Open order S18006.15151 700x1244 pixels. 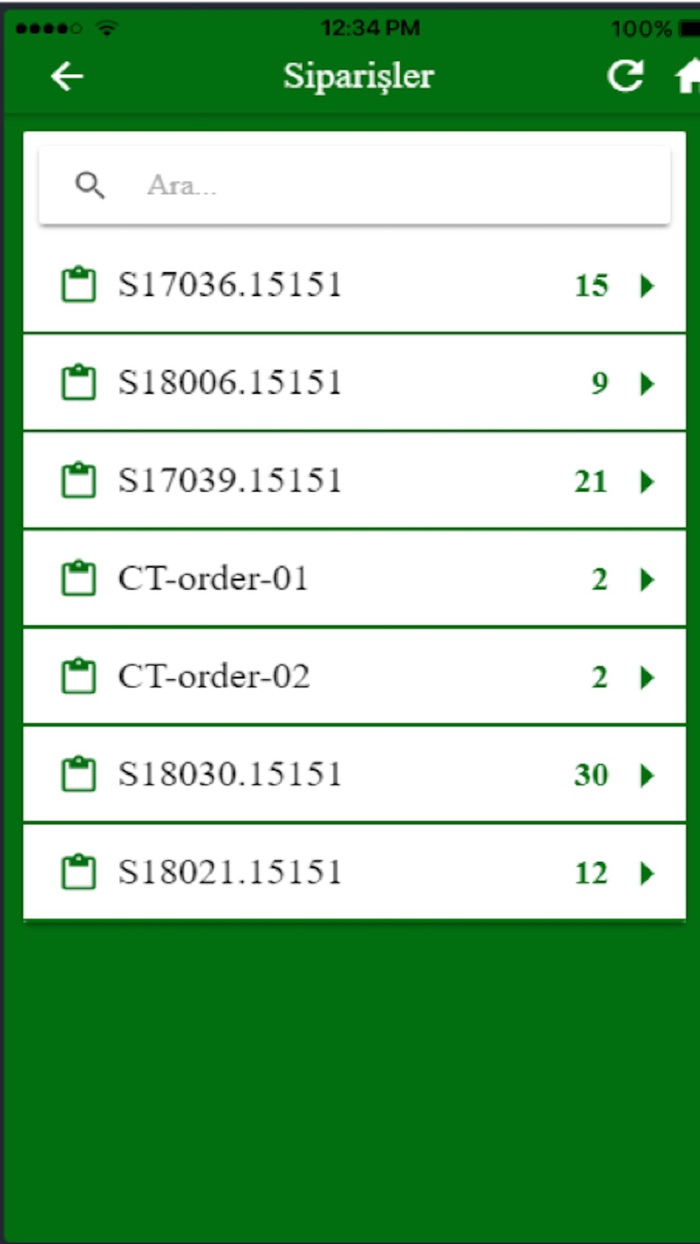click(354, 383)
